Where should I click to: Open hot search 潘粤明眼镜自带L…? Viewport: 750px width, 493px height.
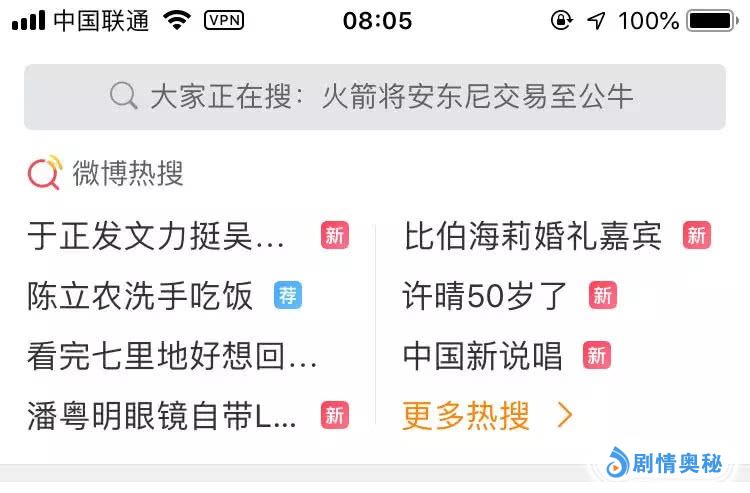pyautogui.click(x=162, y=416)
